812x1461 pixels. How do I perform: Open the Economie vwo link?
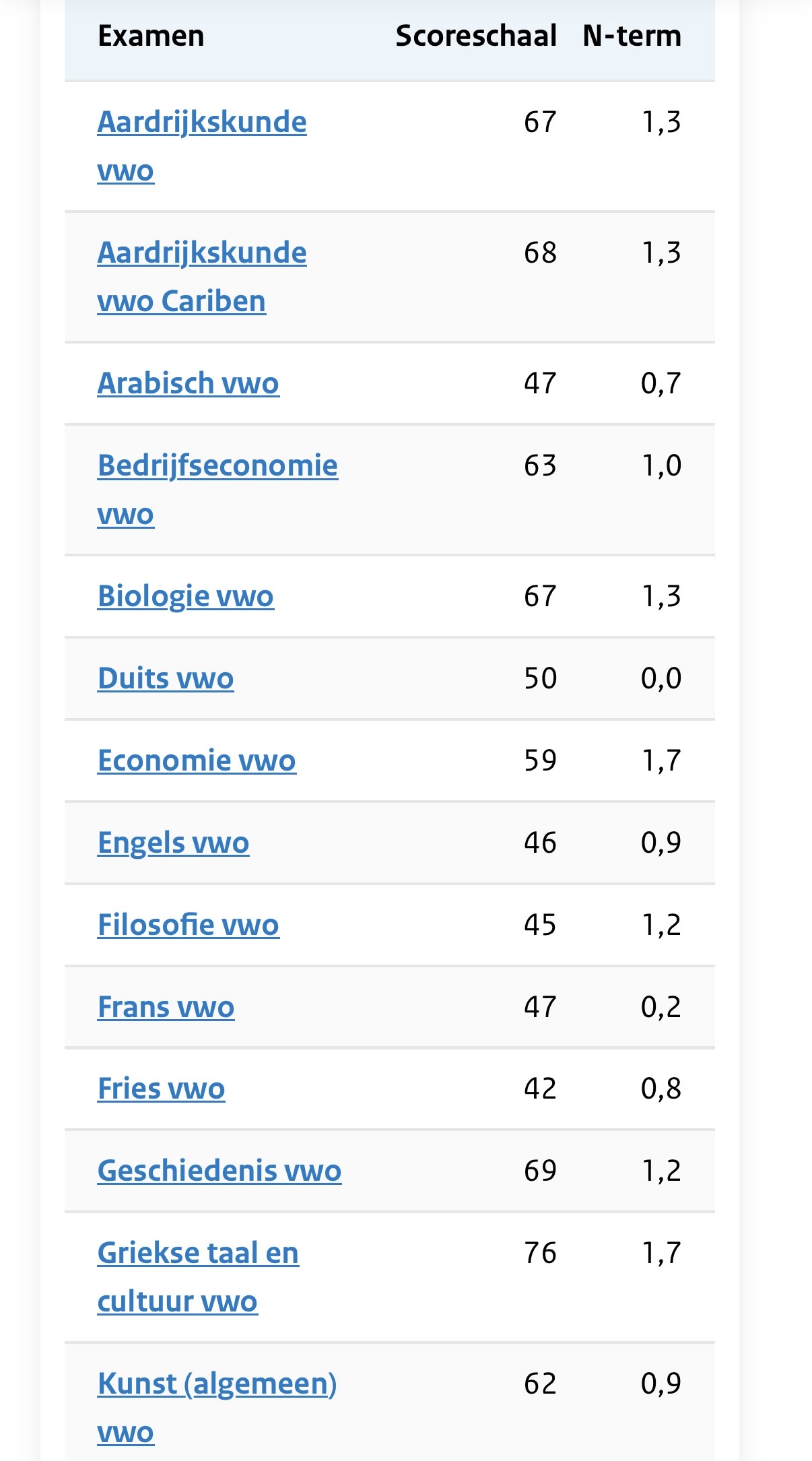(197, 760)
